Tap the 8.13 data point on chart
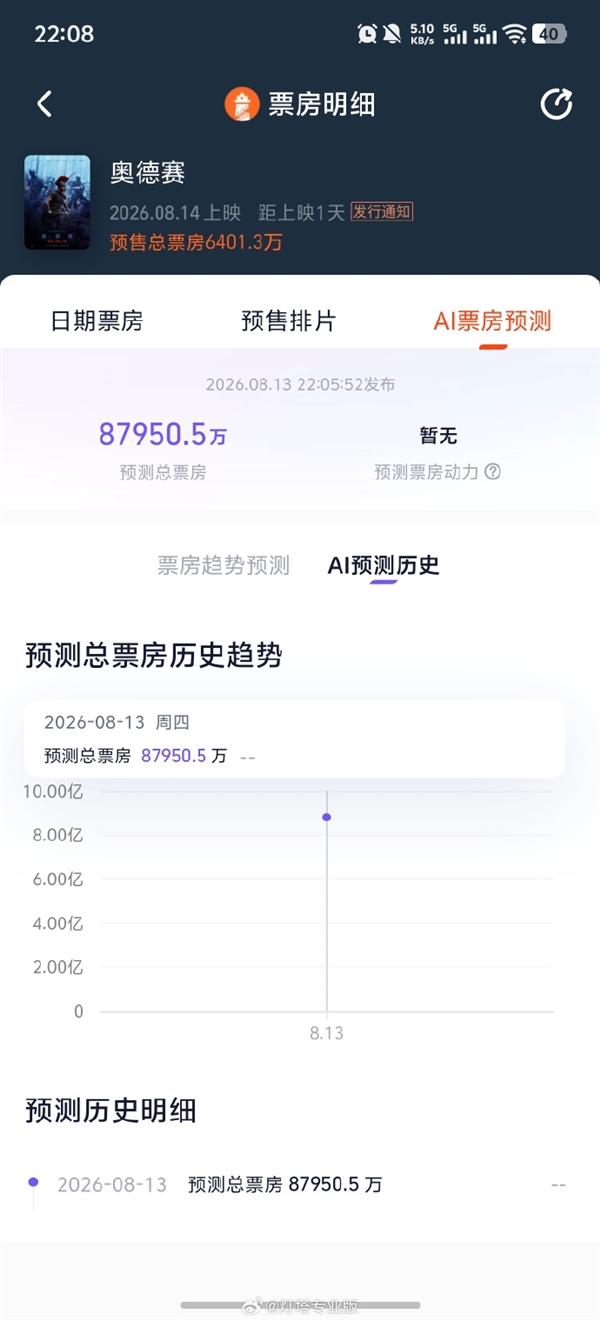Screen dimensions: 600x1320 326,817
